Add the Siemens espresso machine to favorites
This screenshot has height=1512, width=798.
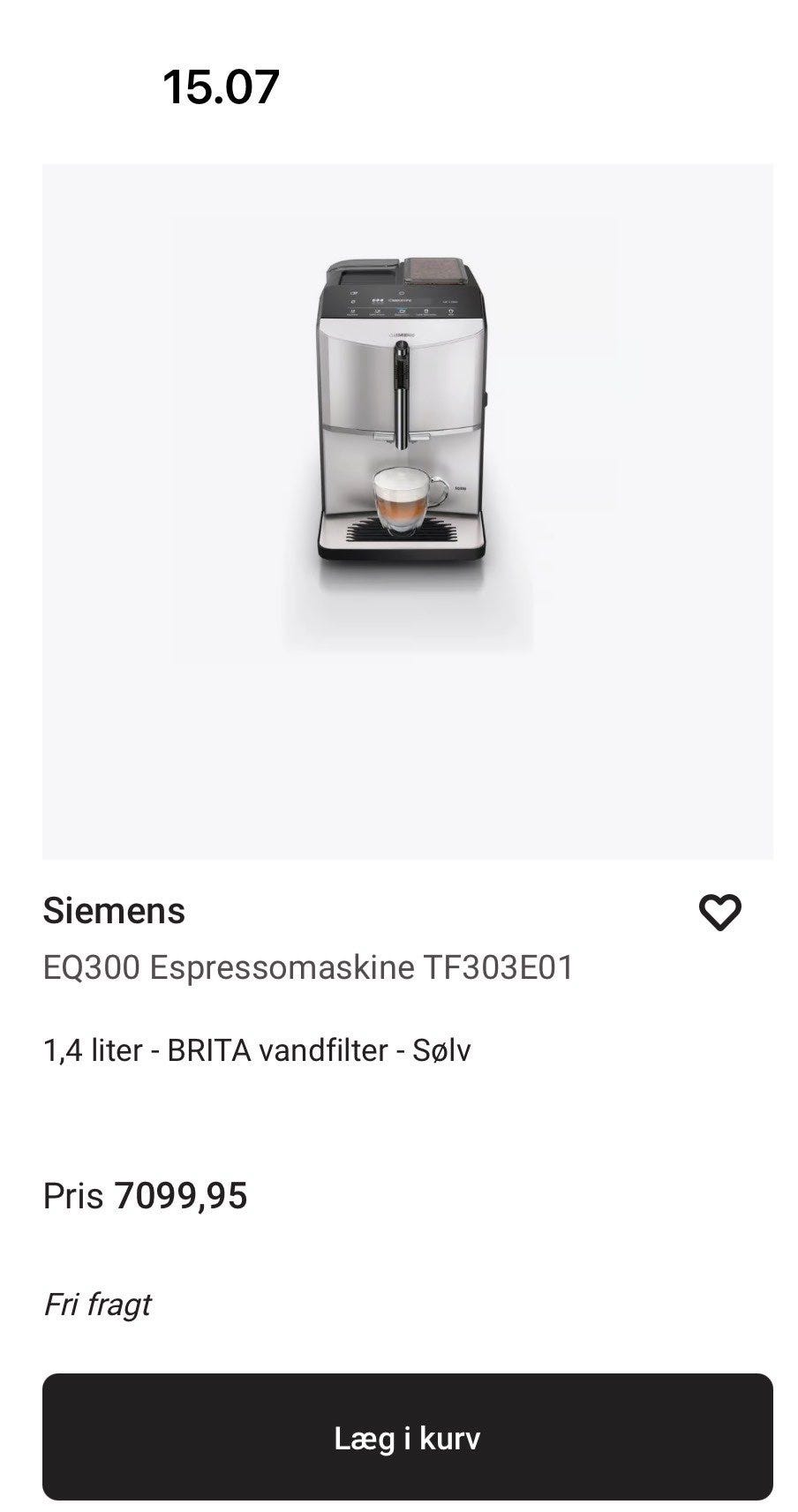tap(719, 912)
